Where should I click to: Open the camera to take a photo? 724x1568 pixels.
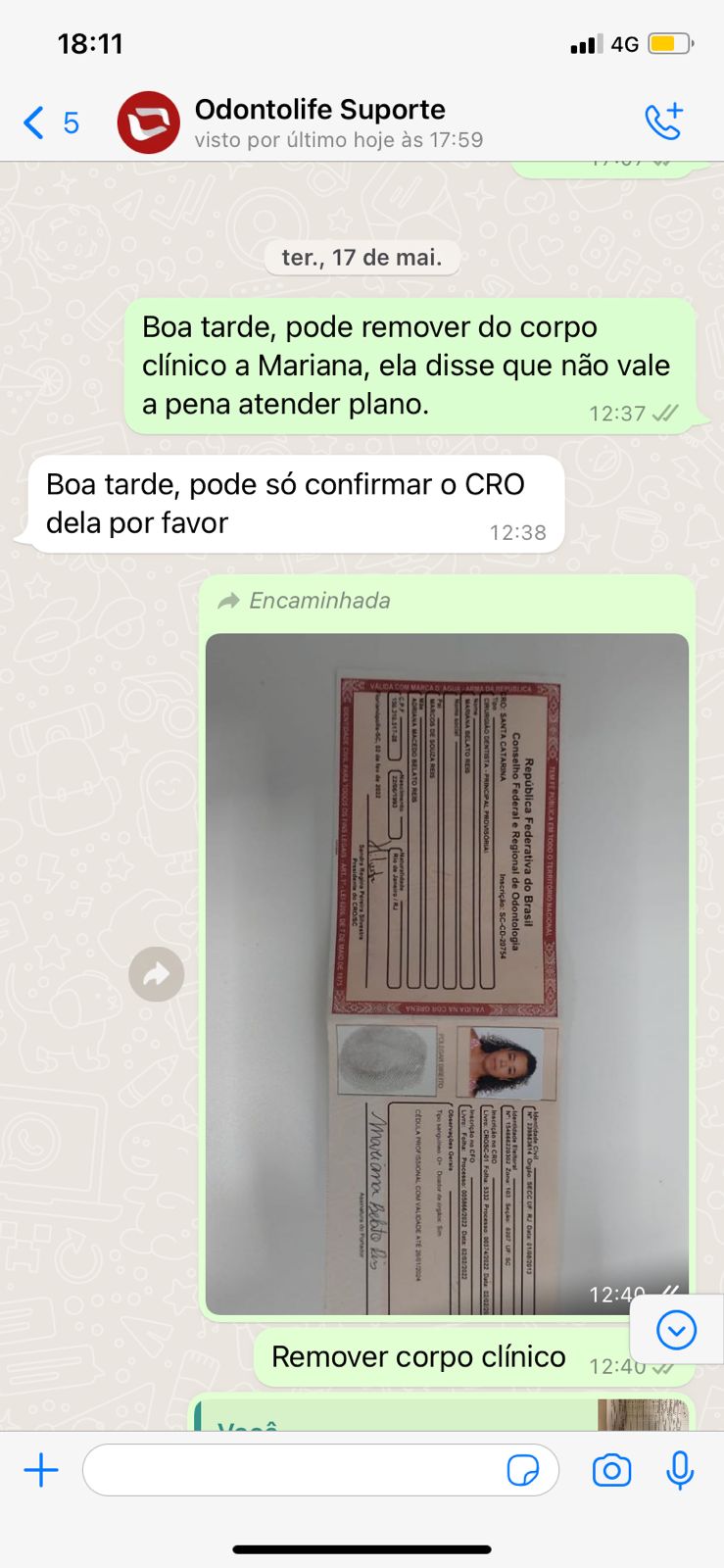(x=611, y=1470)
